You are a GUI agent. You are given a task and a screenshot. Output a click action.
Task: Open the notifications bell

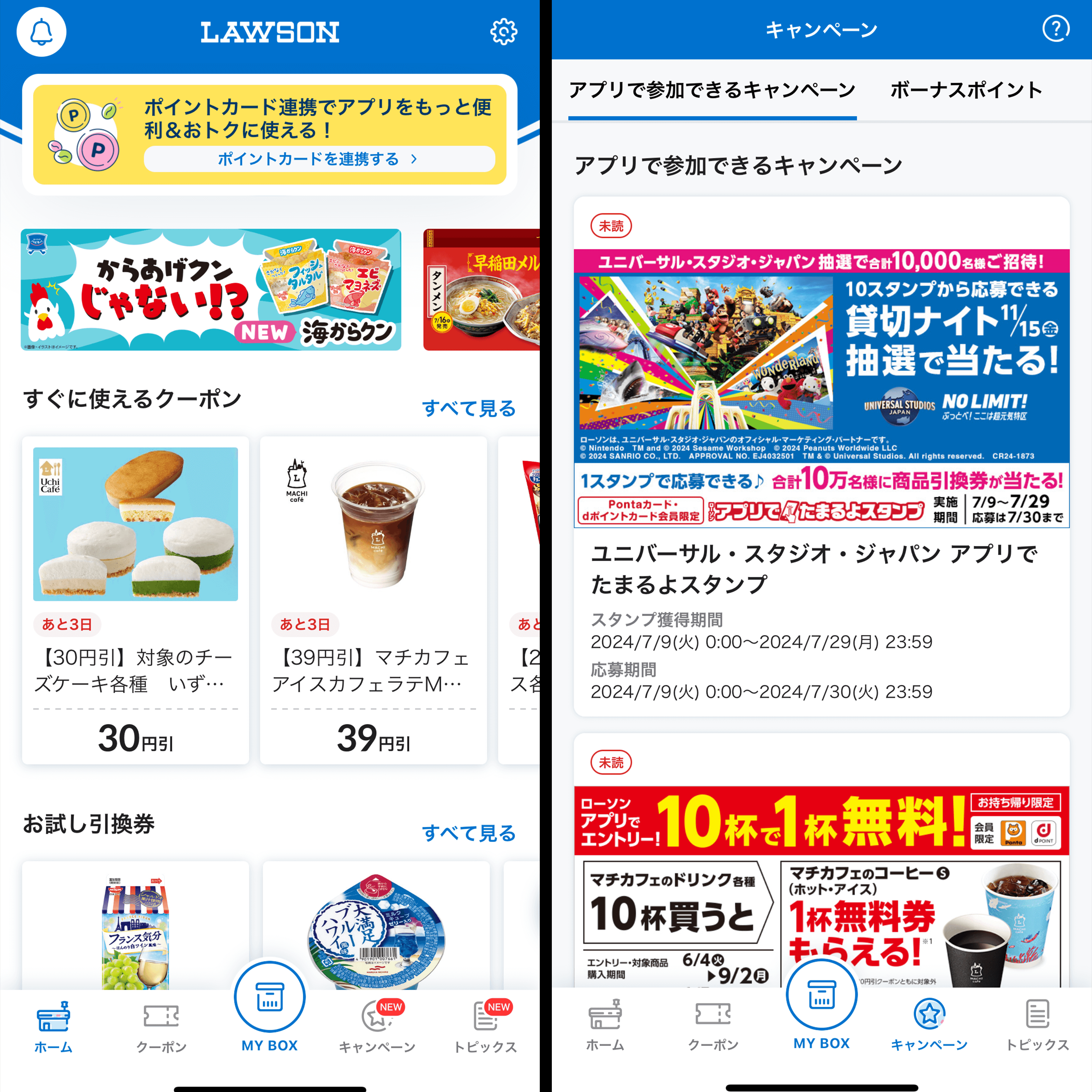point(41,32)
